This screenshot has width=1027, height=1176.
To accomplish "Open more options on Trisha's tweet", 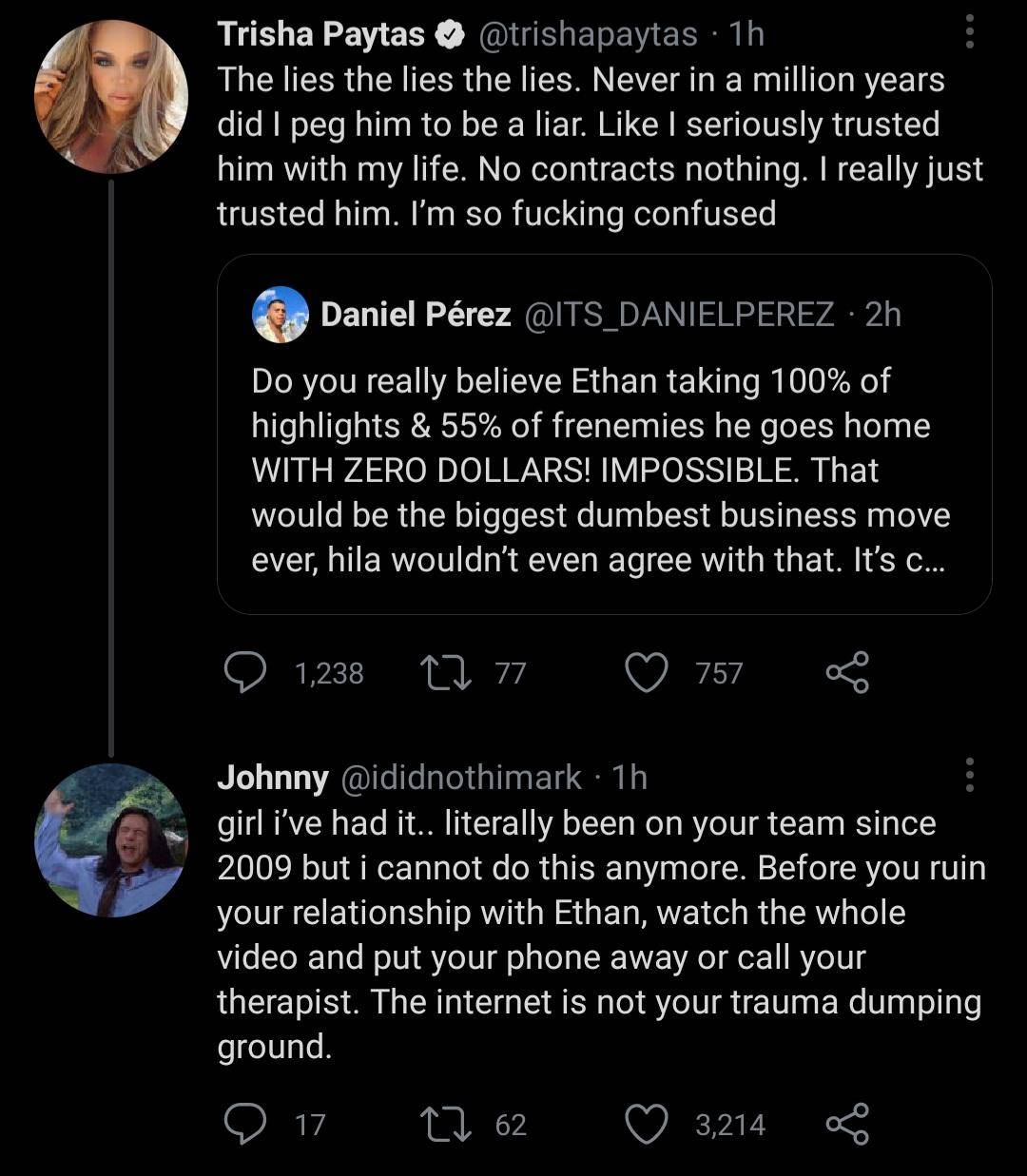I will (970, 33).
